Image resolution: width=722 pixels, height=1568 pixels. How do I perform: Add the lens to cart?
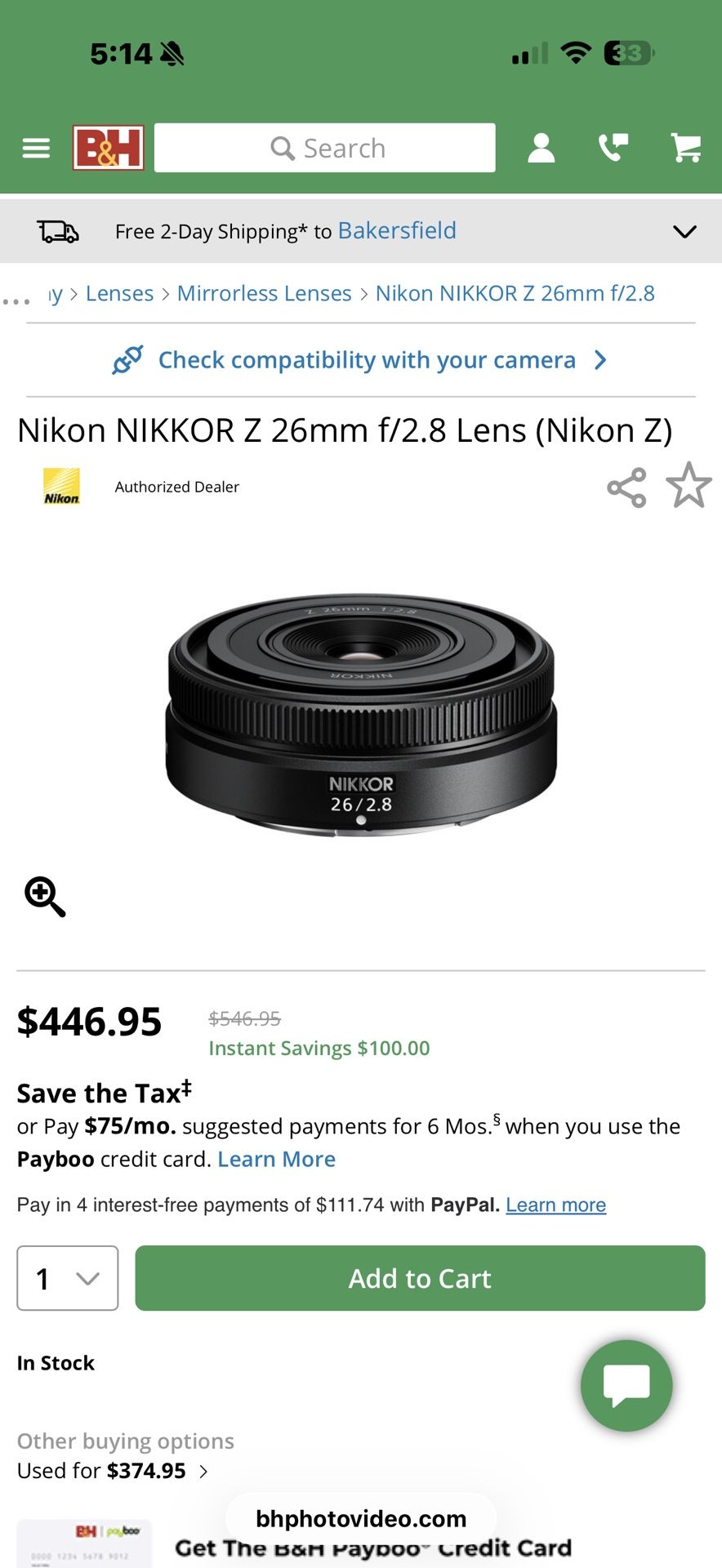[x=420, y=1278]
